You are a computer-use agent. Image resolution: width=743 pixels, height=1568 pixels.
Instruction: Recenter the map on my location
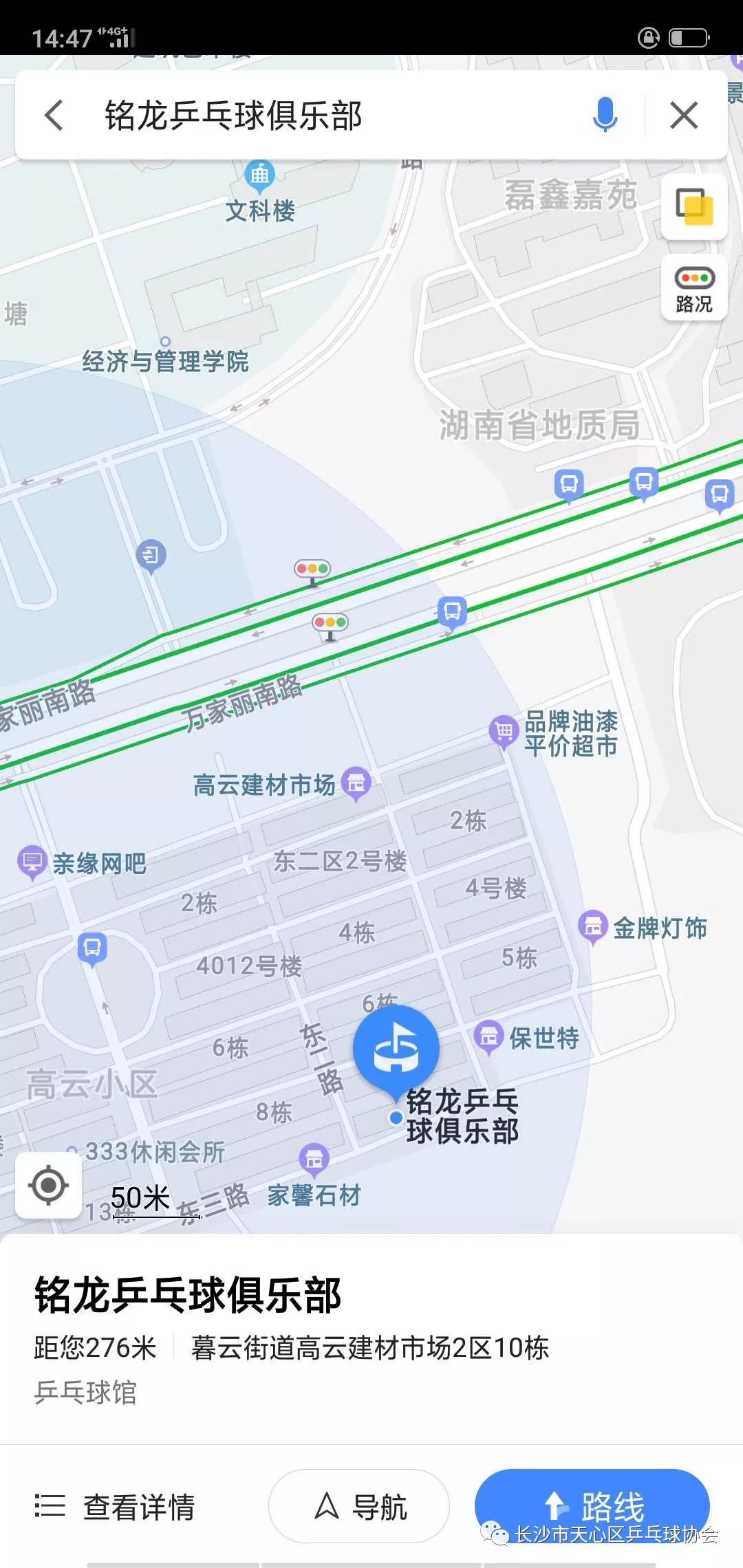pos(48,1185)
